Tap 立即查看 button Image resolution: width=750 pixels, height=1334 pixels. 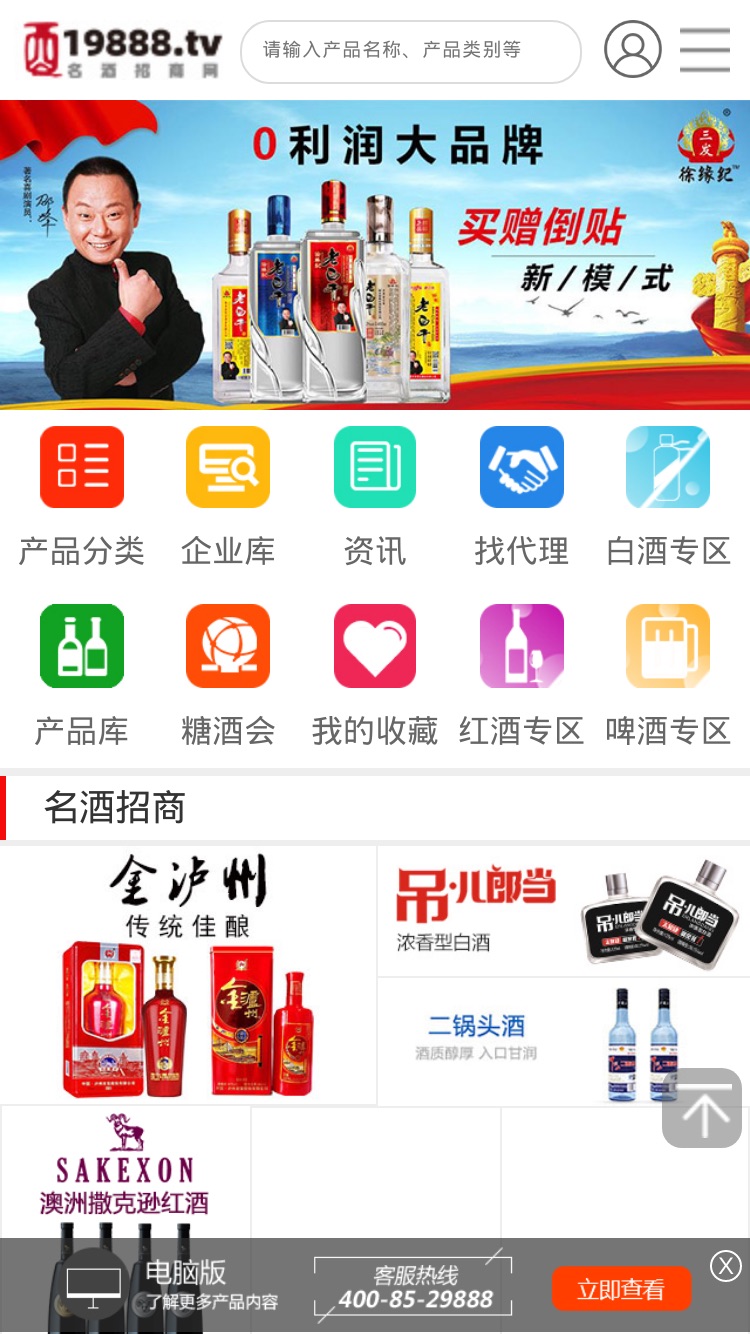click(x=621, y=1289)
